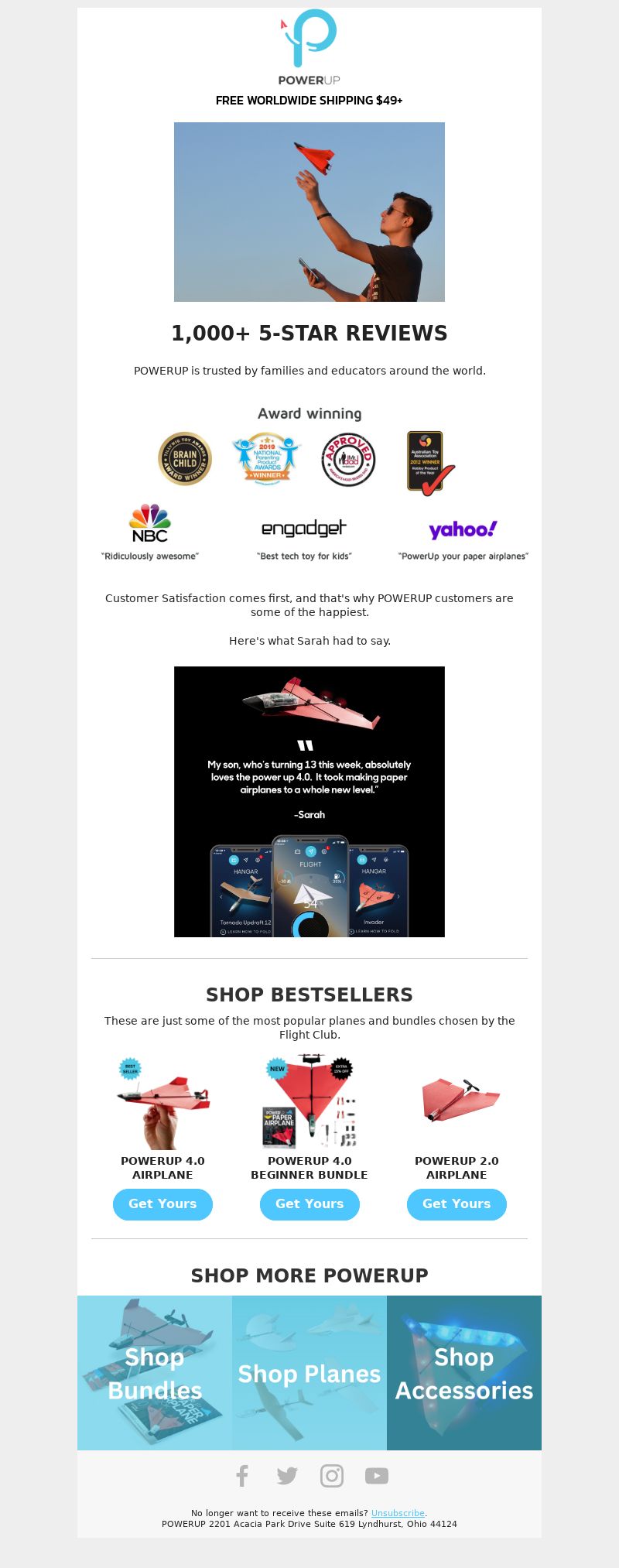This screenshot has height=1568, width=619.
Task: Open the POWERUP 4.0 Beginner Bundle image
Action: 309,1102
